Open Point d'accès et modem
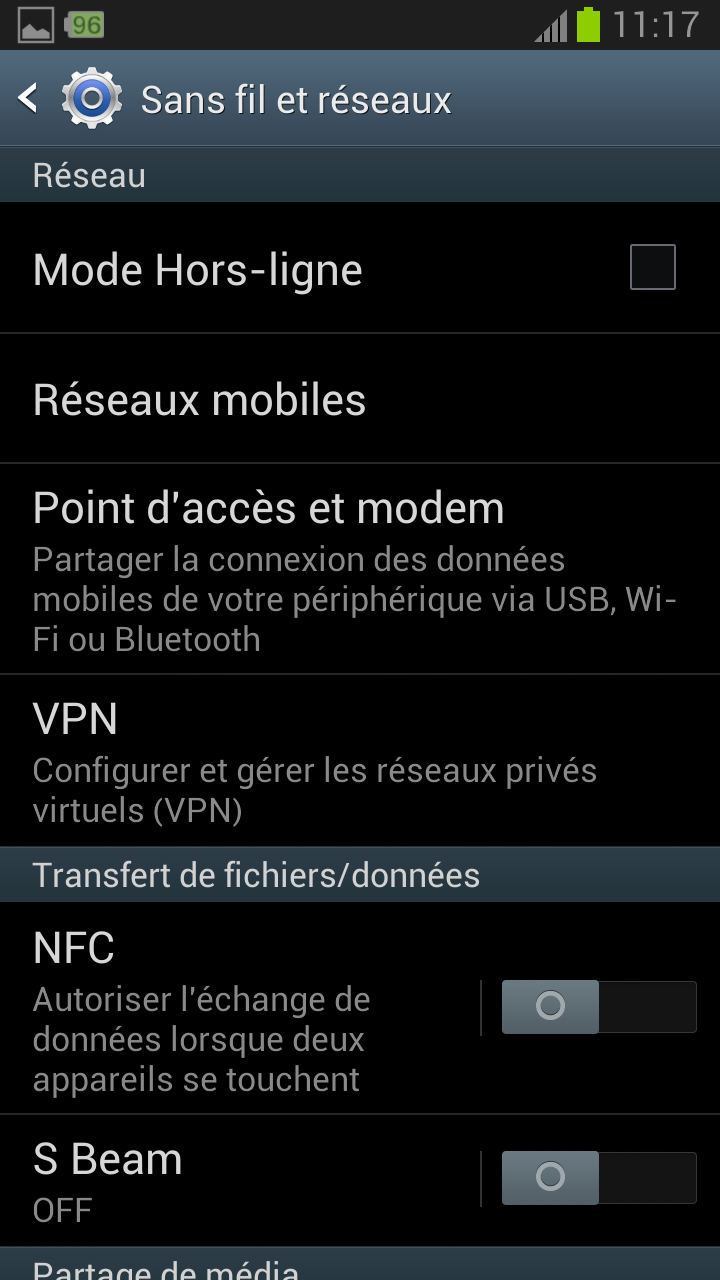720x1280 pixels. [x=360, y=569]
